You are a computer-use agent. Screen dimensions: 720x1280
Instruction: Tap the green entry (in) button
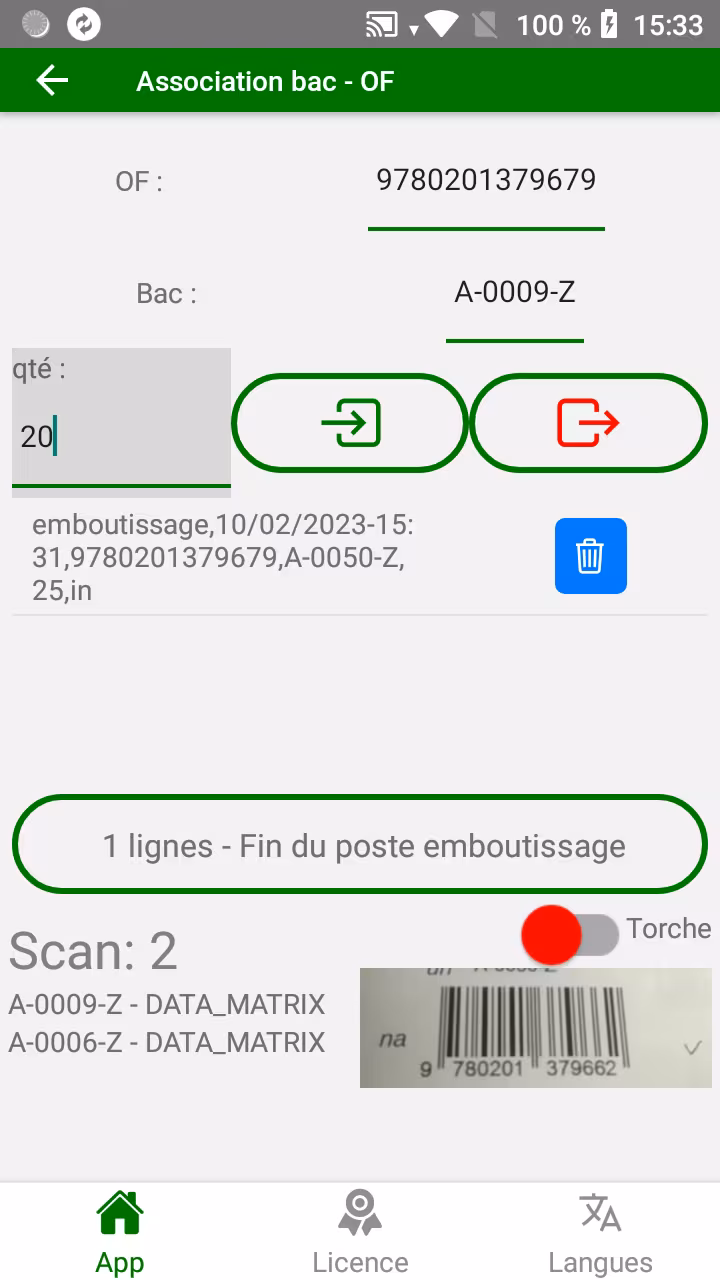pyautogui.click(x=351, y=423)
